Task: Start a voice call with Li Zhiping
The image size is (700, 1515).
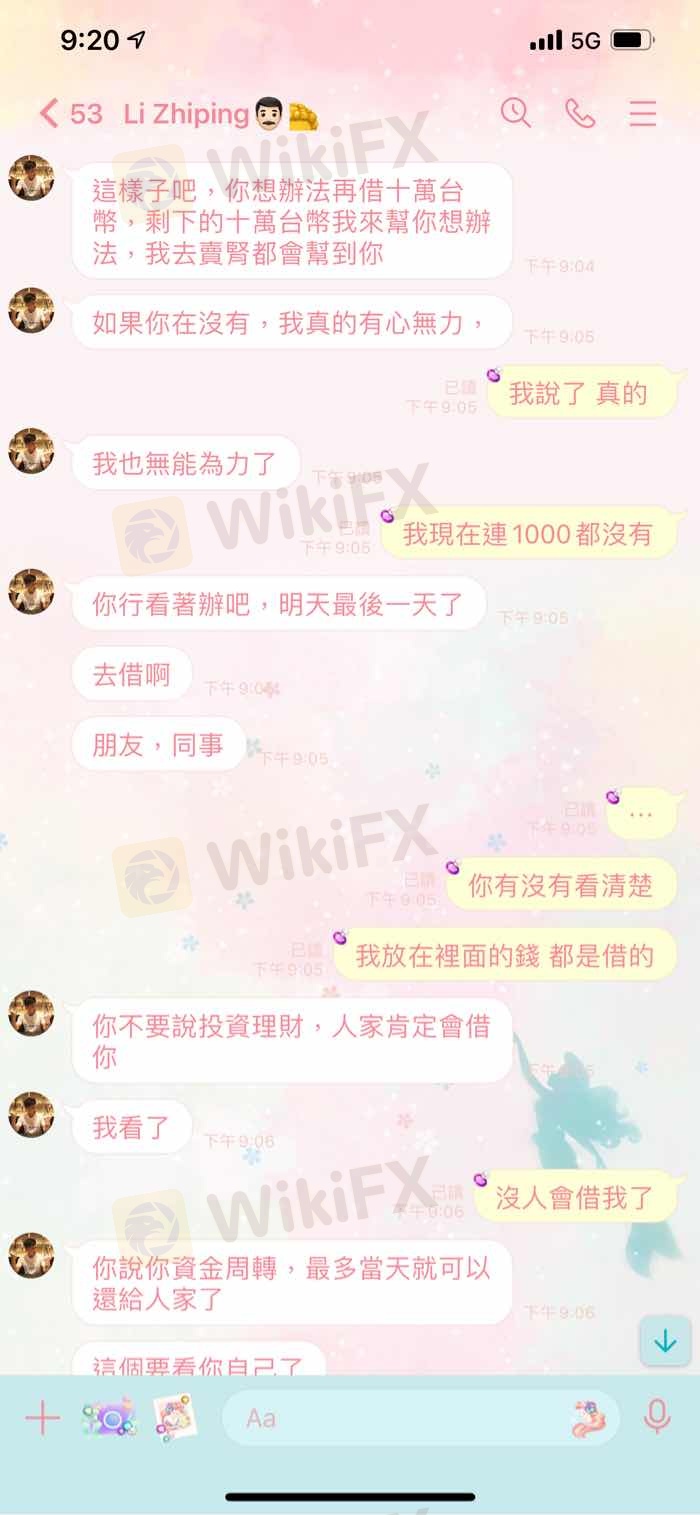Action: (x=580, y=113)
